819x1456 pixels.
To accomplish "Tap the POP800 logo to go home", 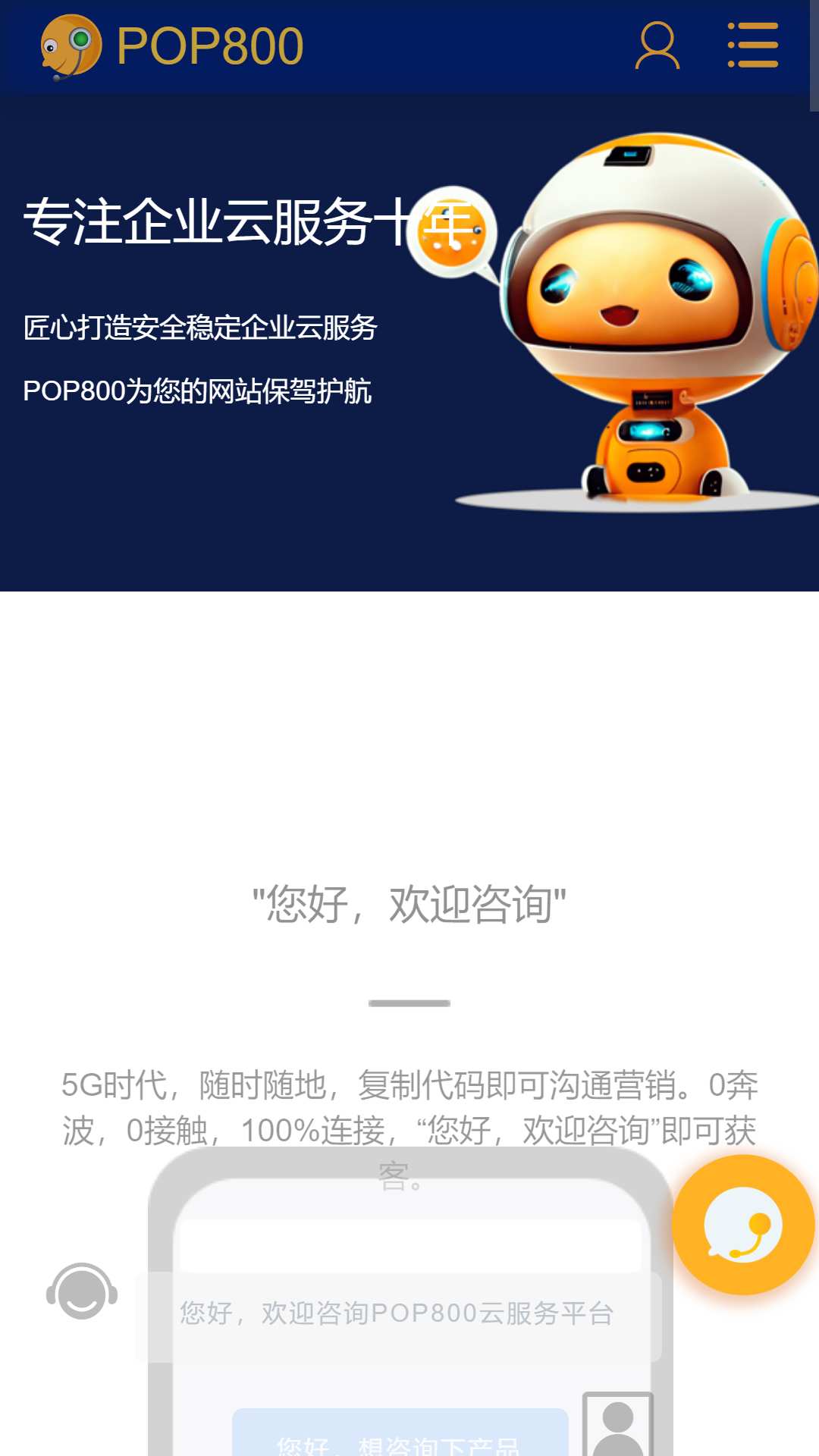I will pyautogui.click(x=172, y=46).
